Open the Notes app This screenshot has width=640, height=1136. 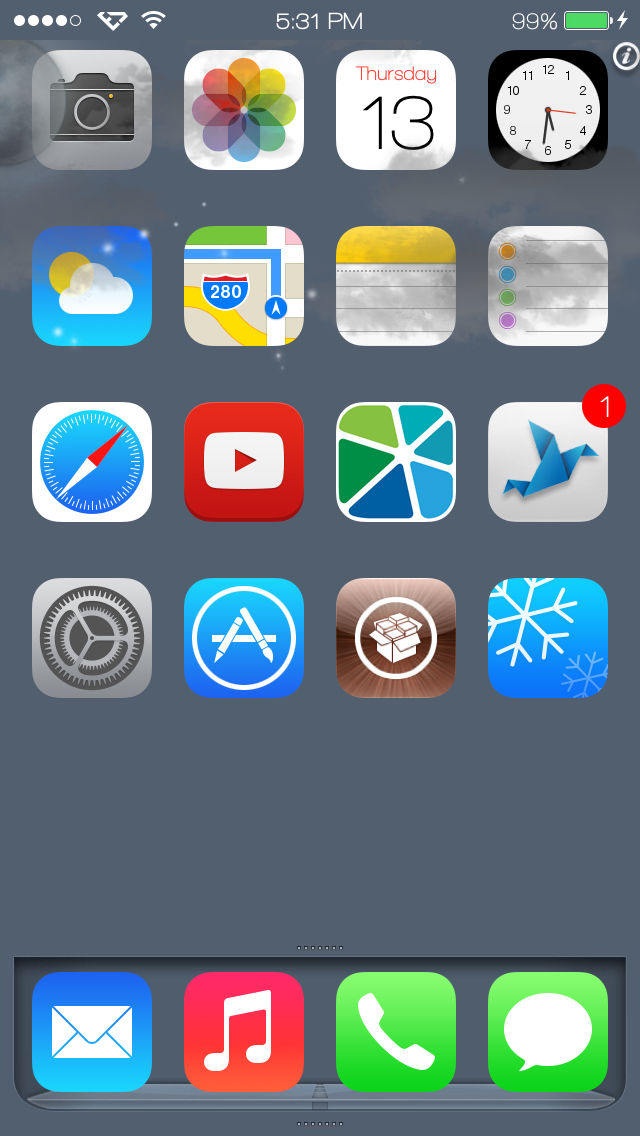pyautogui.click(x=396, y=286)
